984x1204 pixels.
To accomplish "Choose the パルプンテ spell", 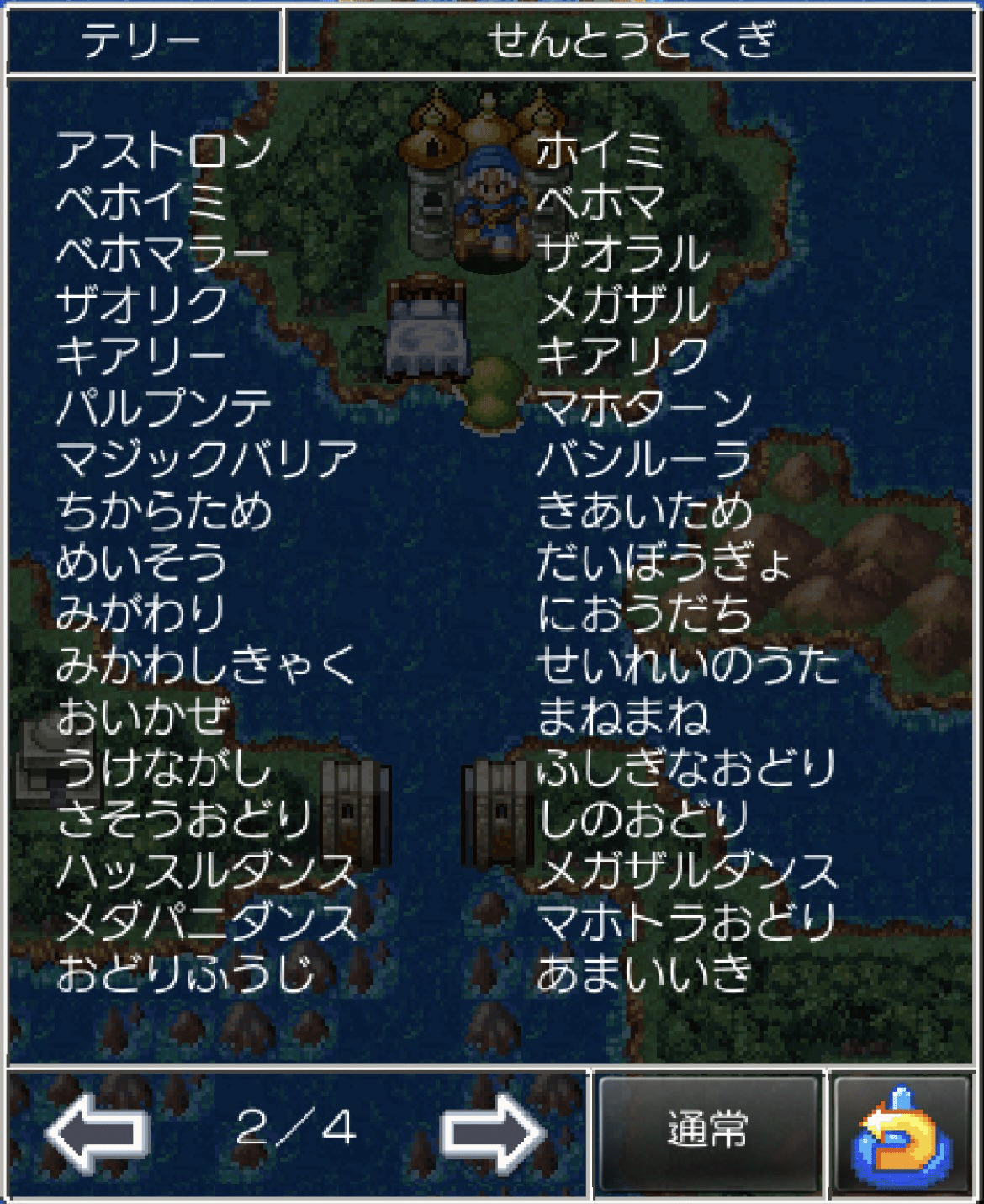I will [x=164, y=408].
